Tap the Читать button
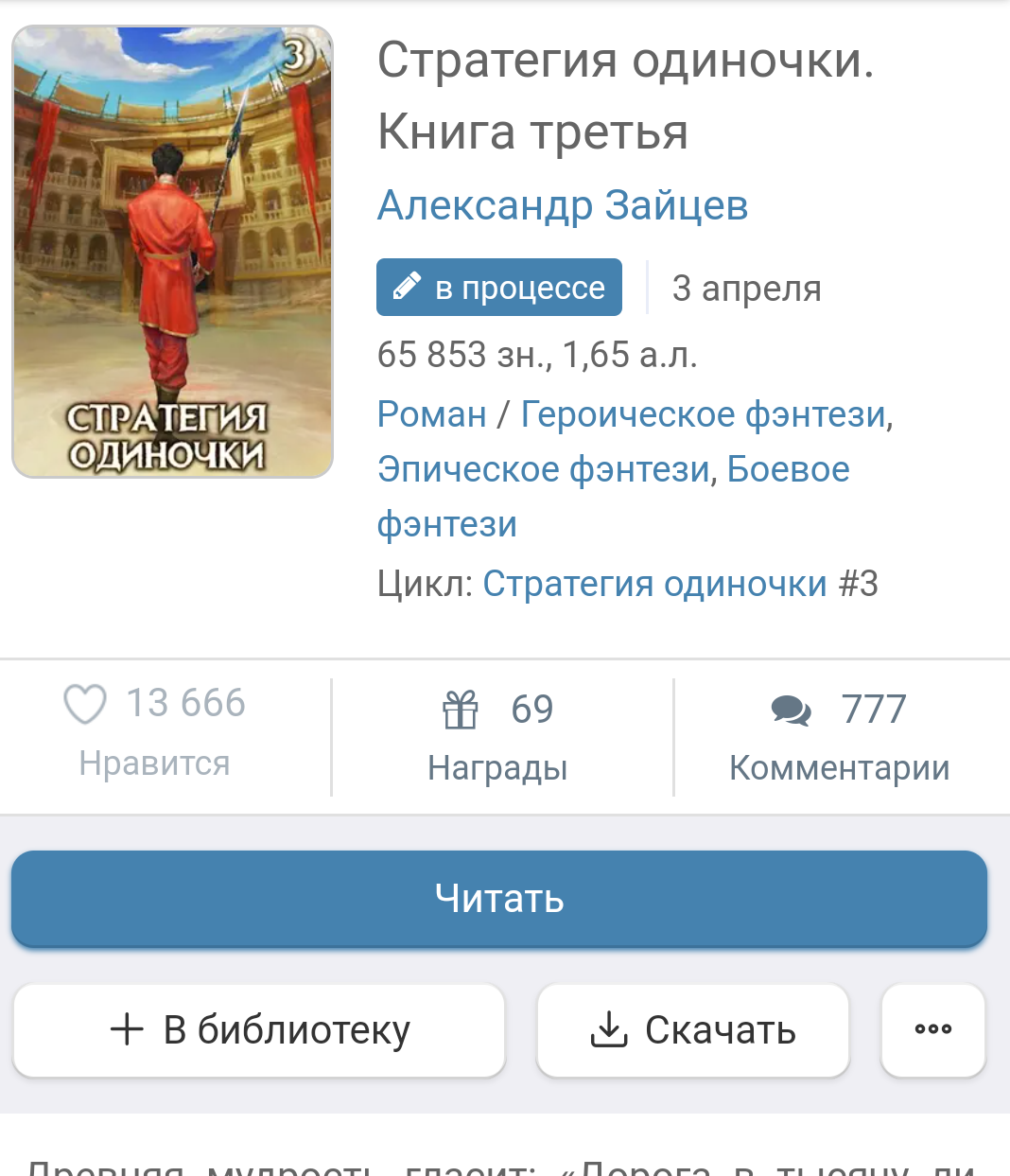1010x1176 pixels. coord(499,898)
